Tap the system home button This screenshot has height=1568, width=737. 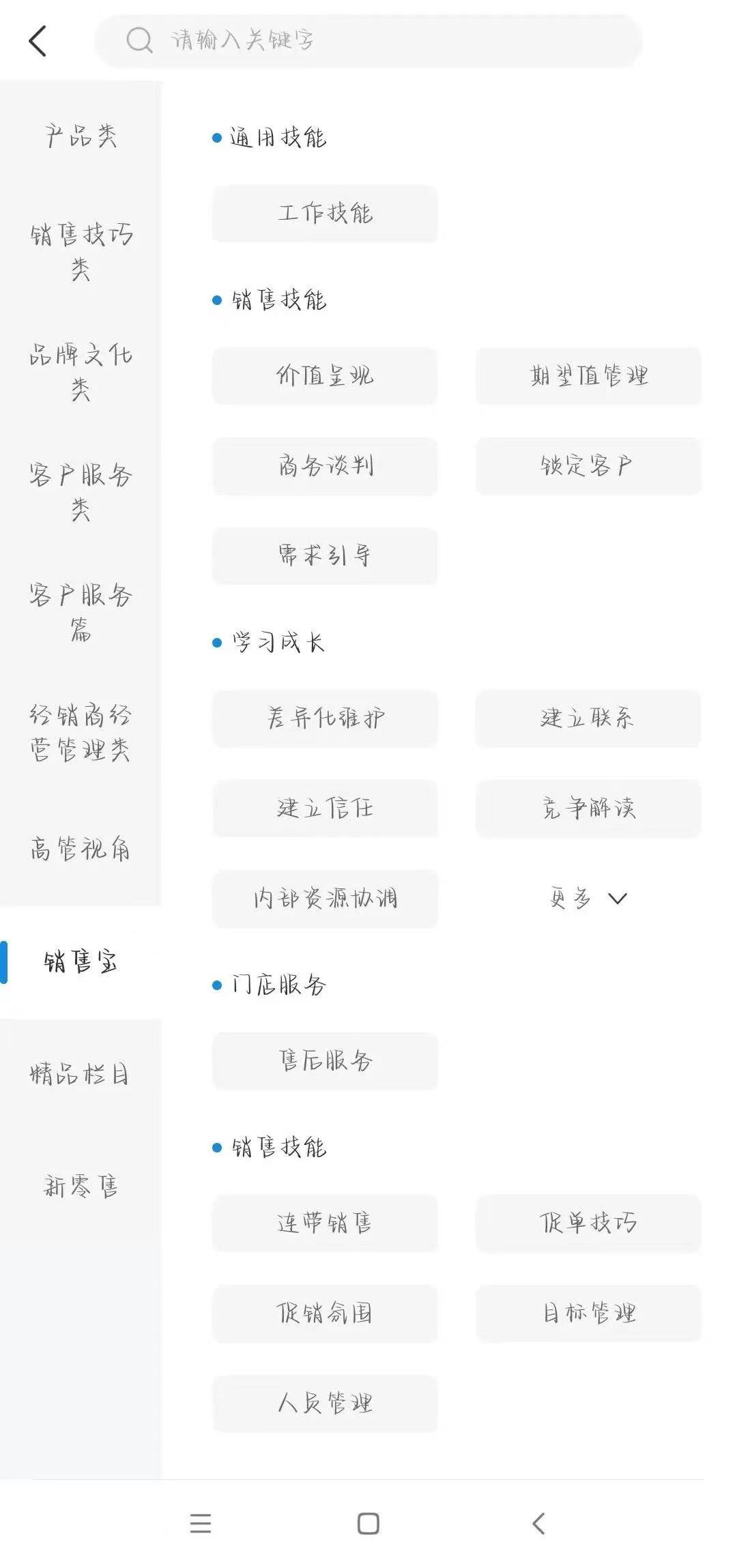[x=369, y=1524]
